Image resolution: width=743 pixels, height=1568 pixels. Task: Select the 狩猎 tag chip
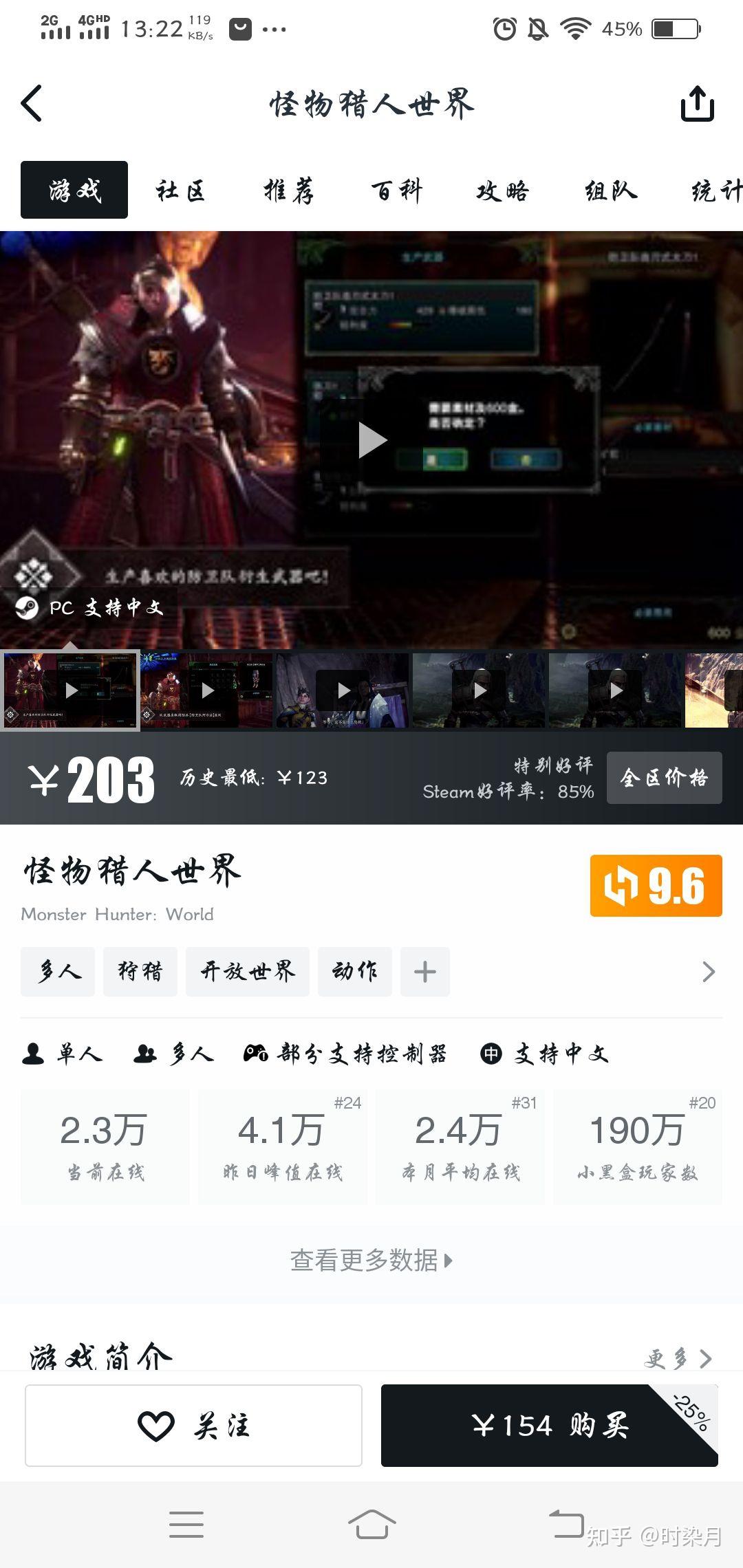click(x=140, y=971)
